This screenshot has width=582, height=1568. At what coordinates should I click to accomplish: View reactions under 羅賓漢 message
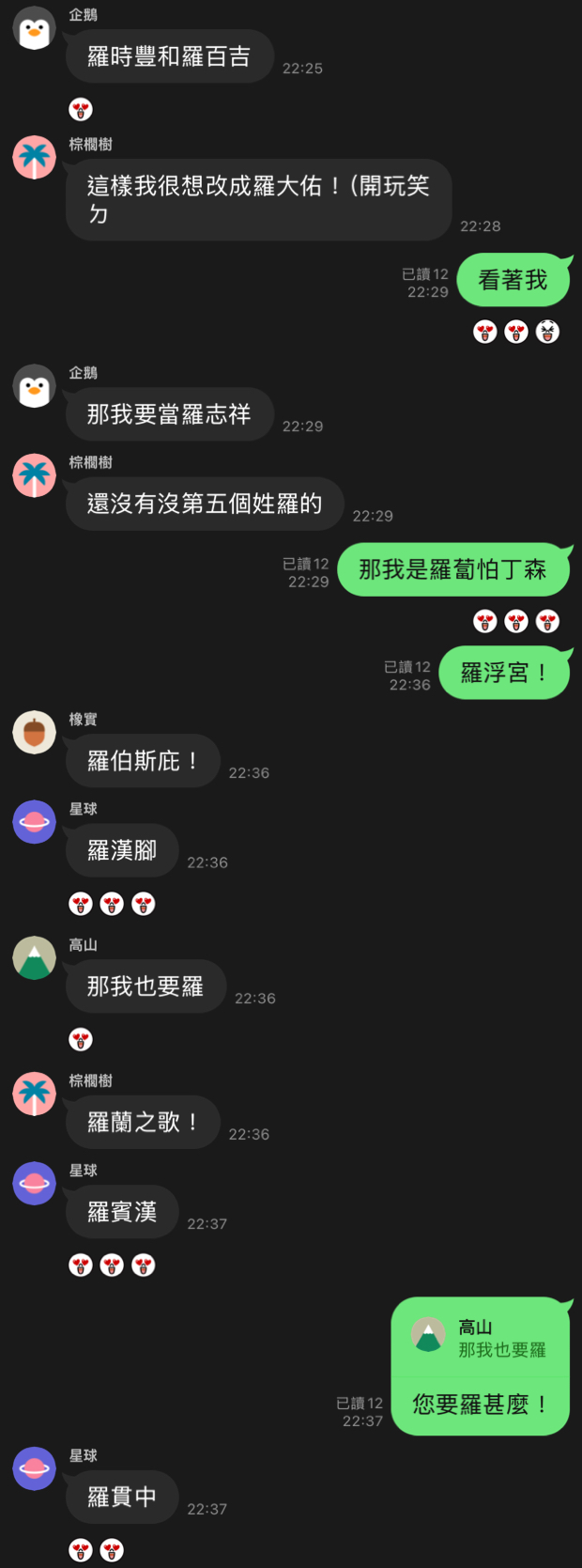click(112, 1265)
